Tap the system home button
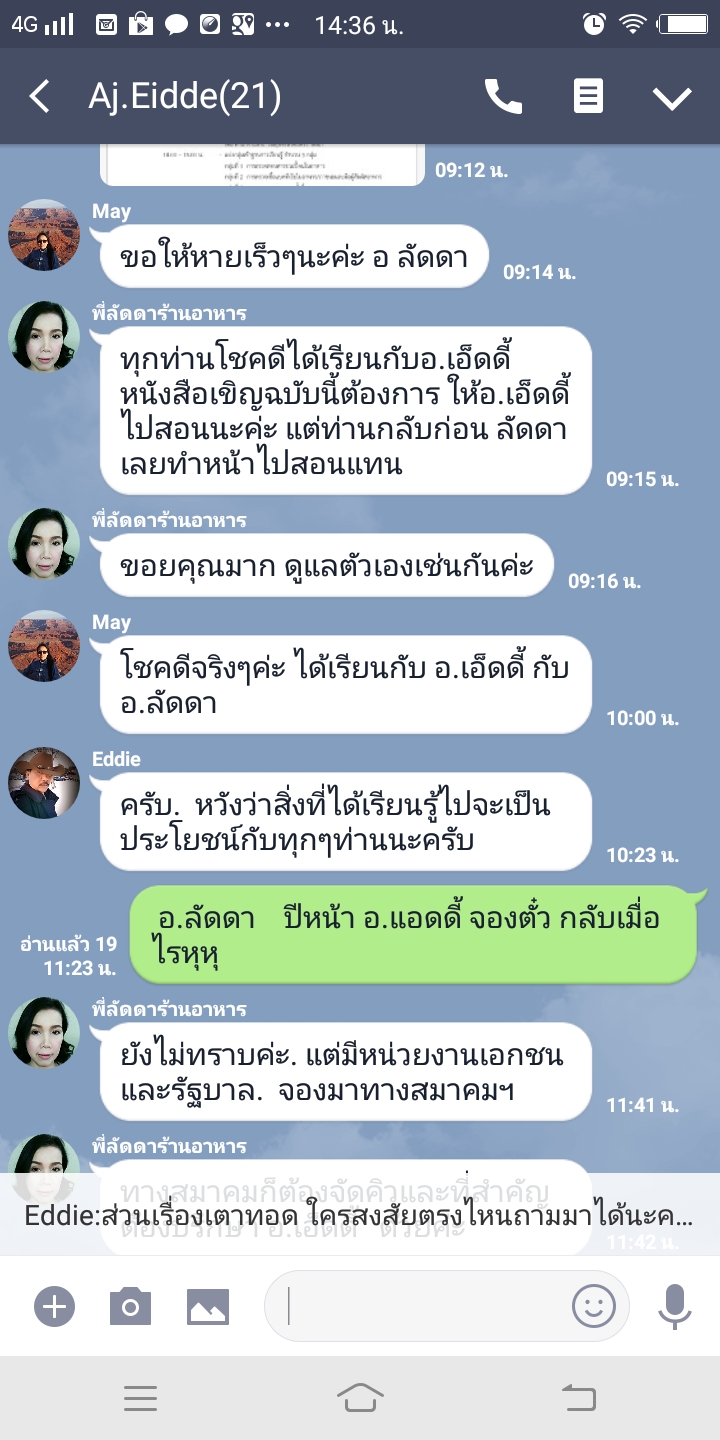720x1440 pixels. click(x=360, y=1398)
